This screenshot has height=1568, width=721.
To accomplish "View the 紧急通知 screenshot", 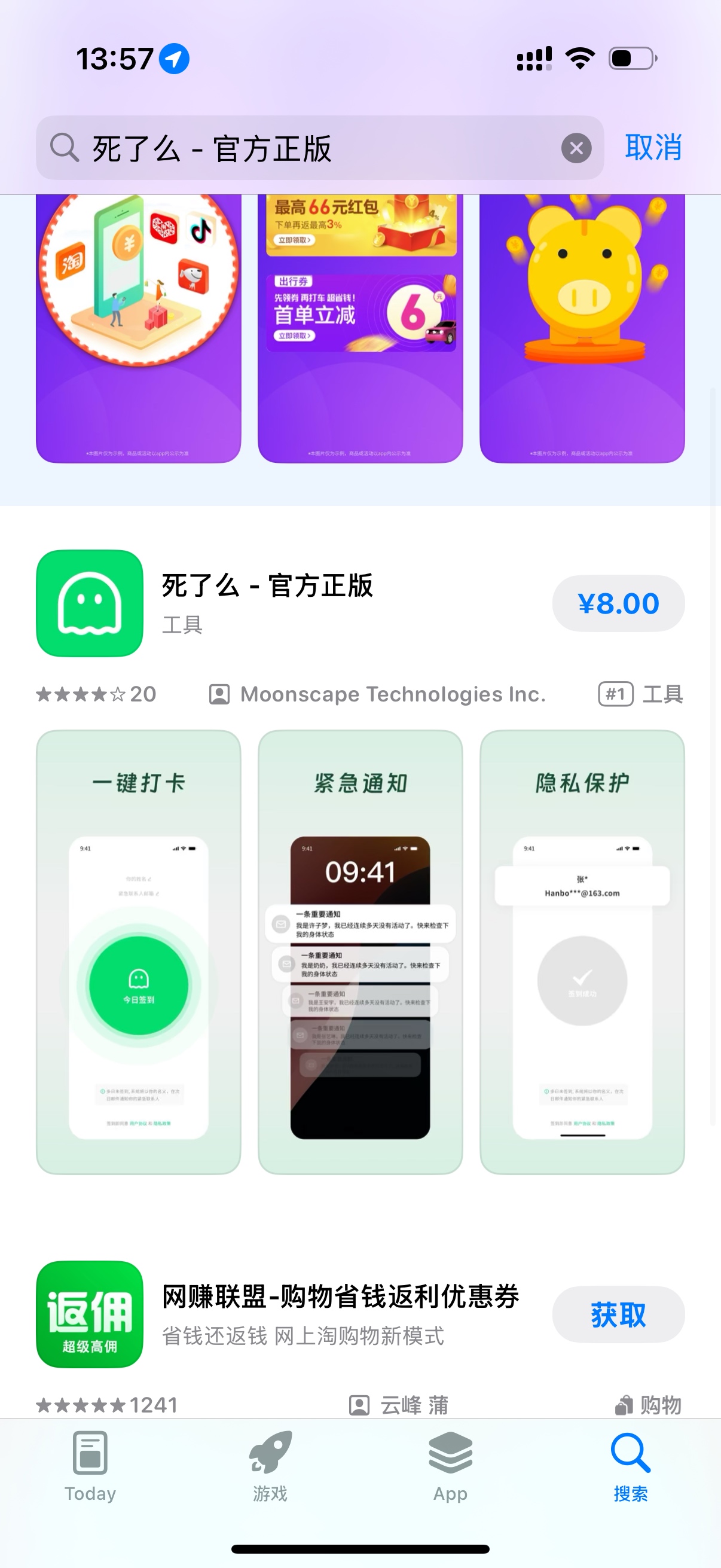I will [360, 951].
